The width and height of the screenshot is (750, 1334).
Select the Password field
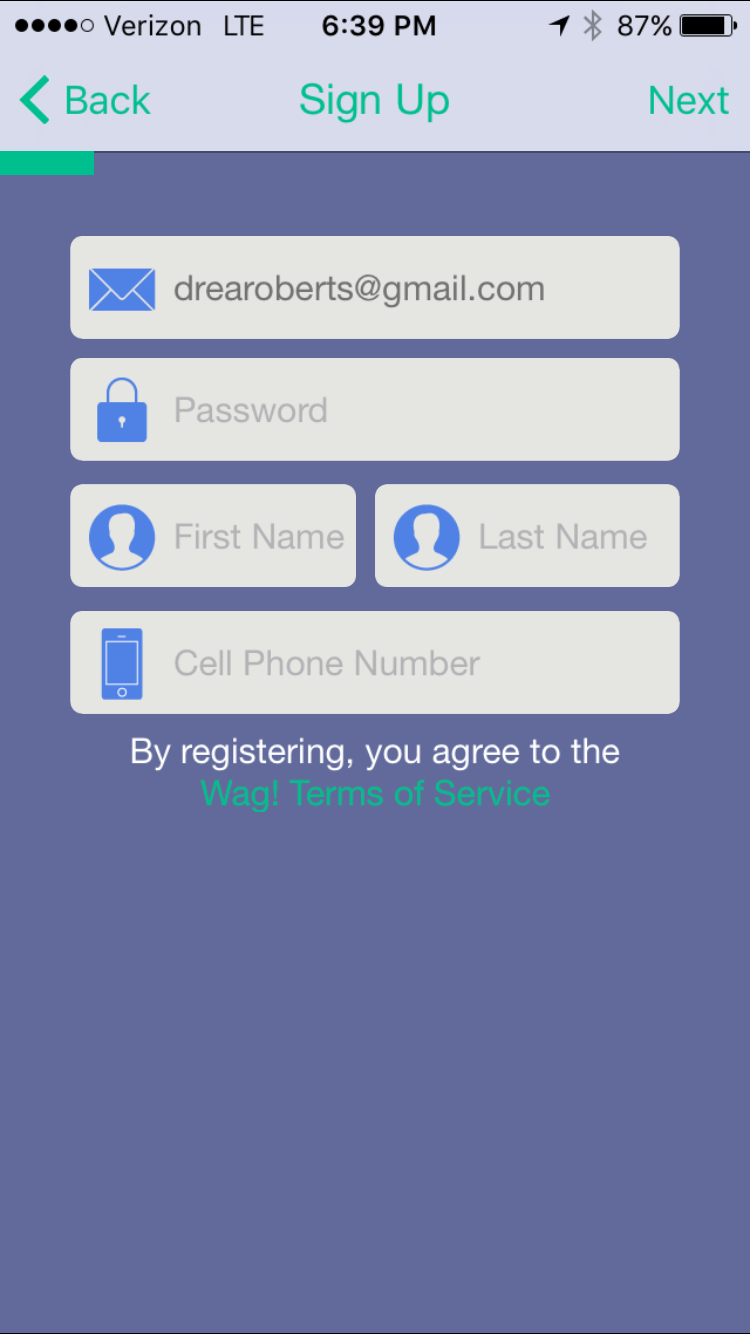click(x=375, y=410)
